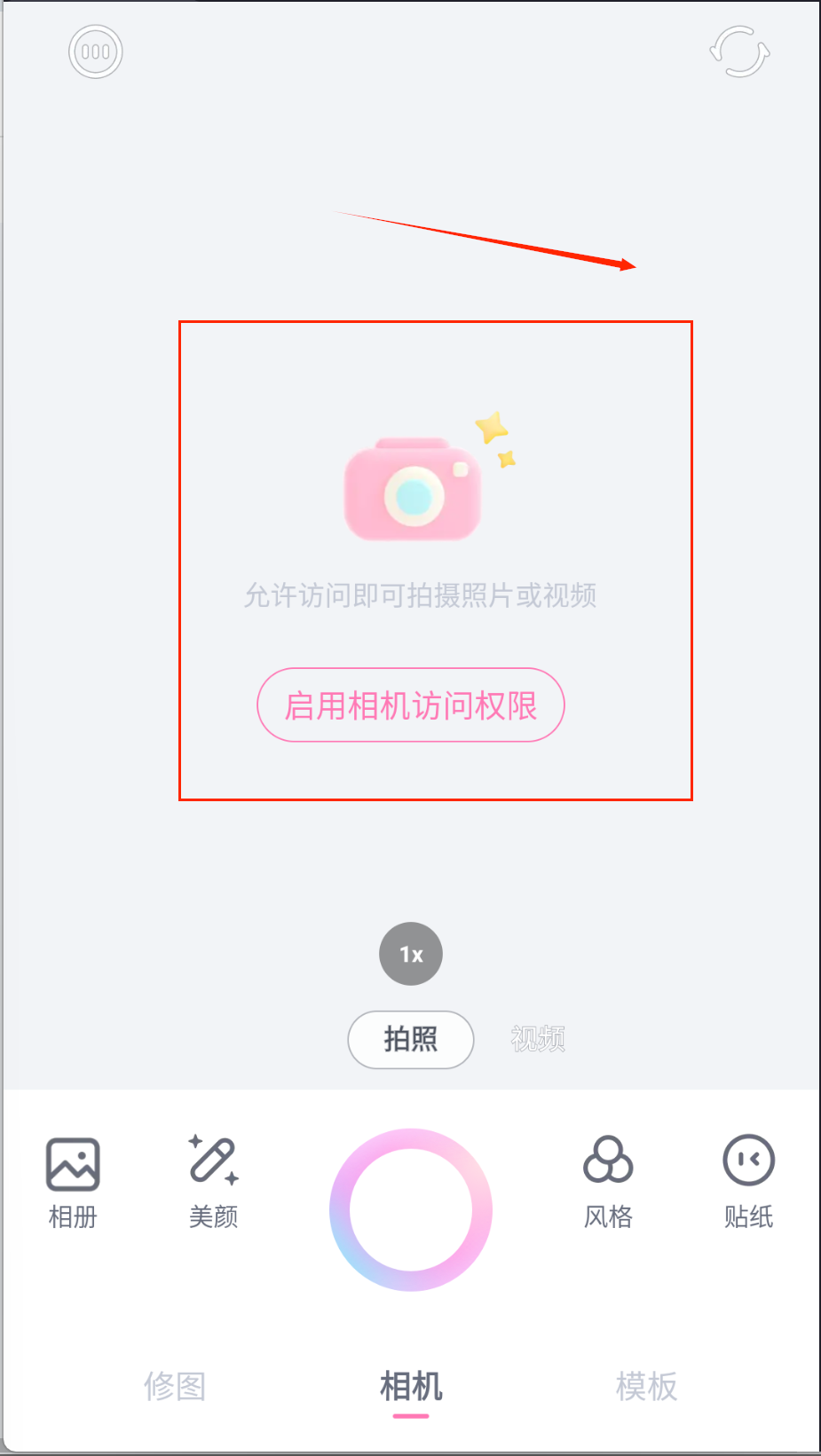
Task: Tap the shutter button to capture
Action: [411, 1209]
